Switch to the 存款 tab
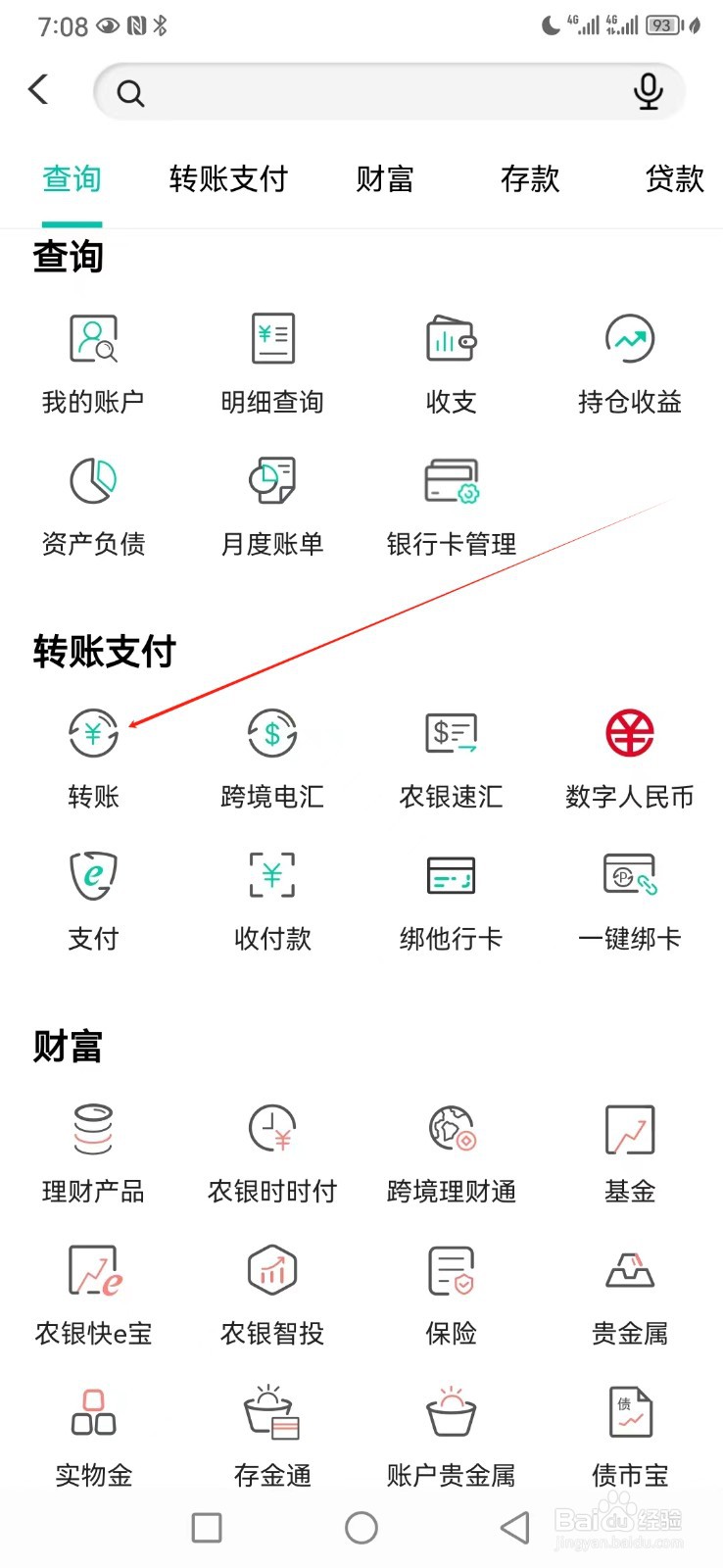The width and height of the screenshot is (723, 1568). point(529,179)
